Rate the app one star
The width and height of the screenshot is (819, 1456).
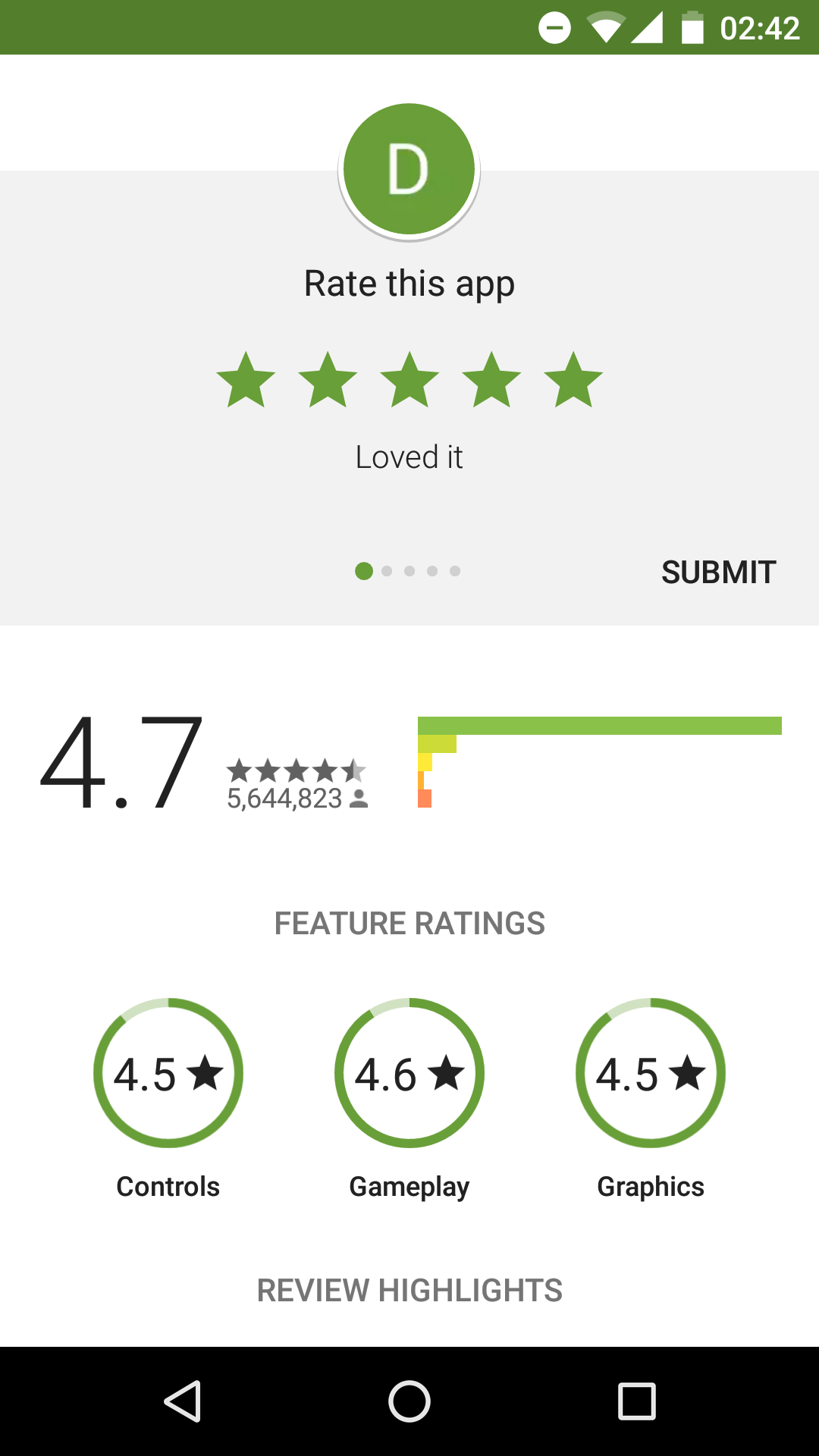tap(246, 381)
